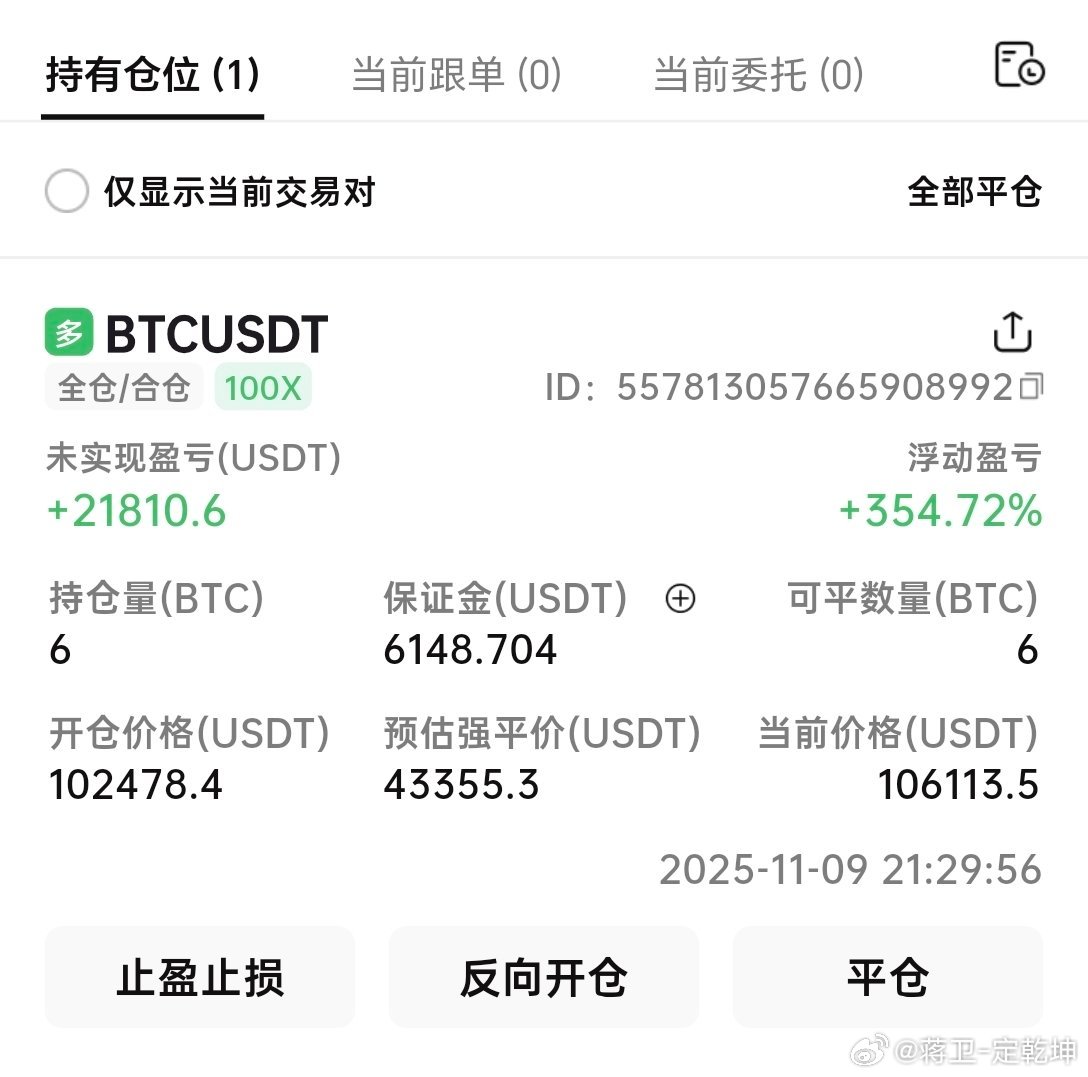
Task: Tap the 100X leverage chip
Action: (263, 387)
